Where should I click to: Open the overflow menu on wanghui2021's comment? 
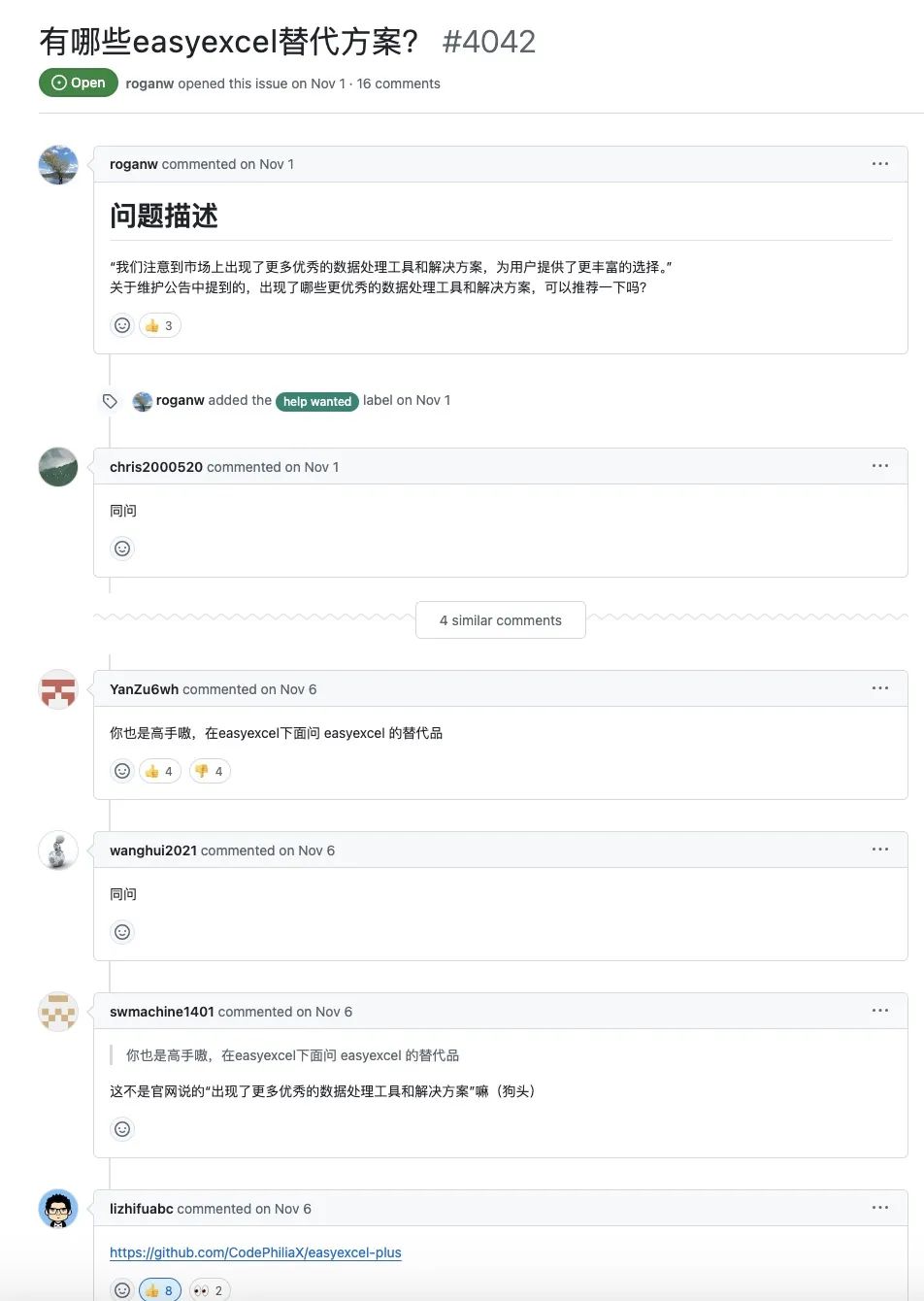(879, 850)
